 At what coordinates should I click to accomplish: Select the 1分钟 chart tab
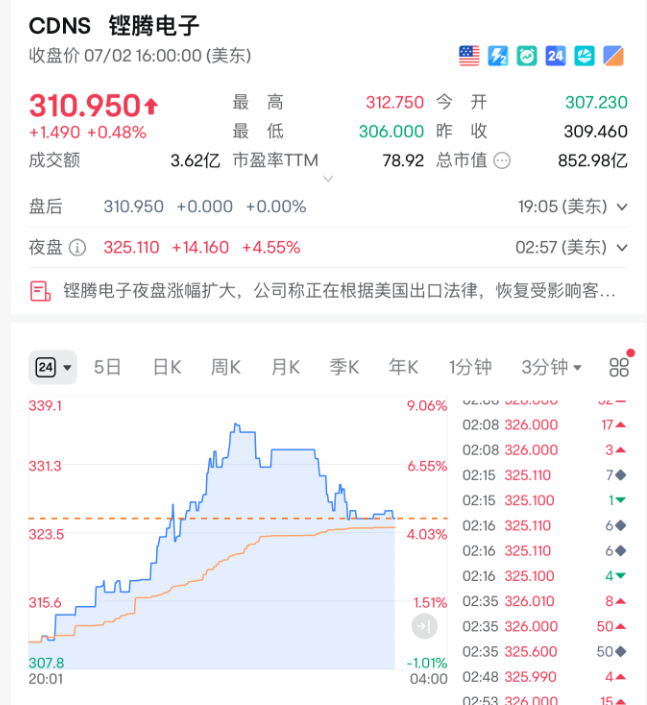click(470, 367)
